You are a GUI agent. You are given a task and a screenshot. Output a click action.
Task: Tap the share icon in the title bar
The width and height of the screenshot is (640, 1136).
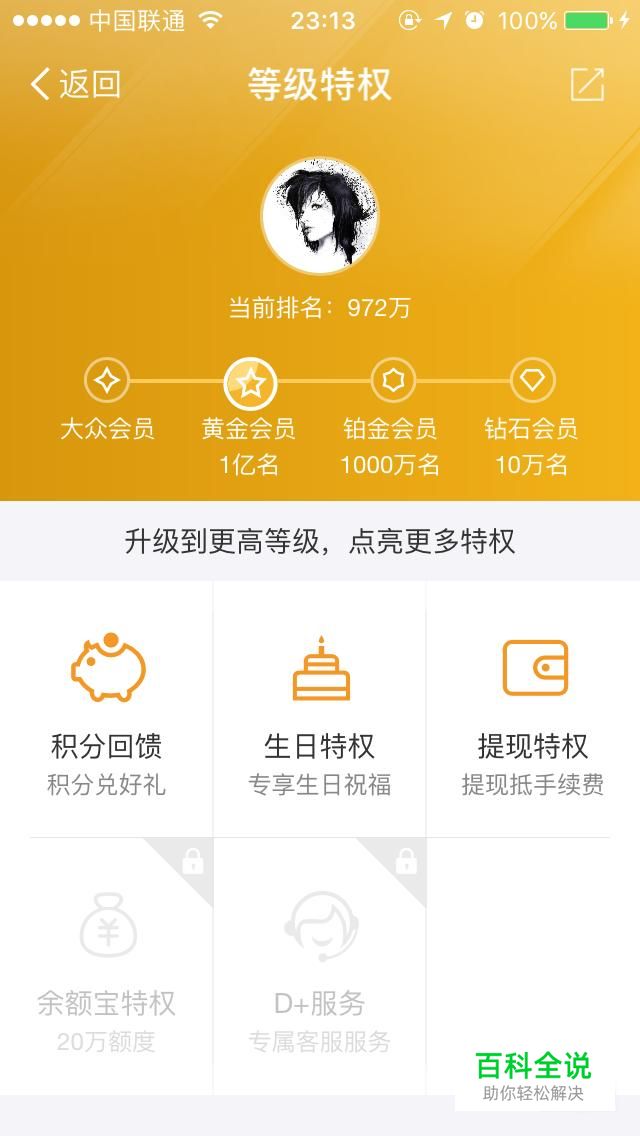point(587,85)
